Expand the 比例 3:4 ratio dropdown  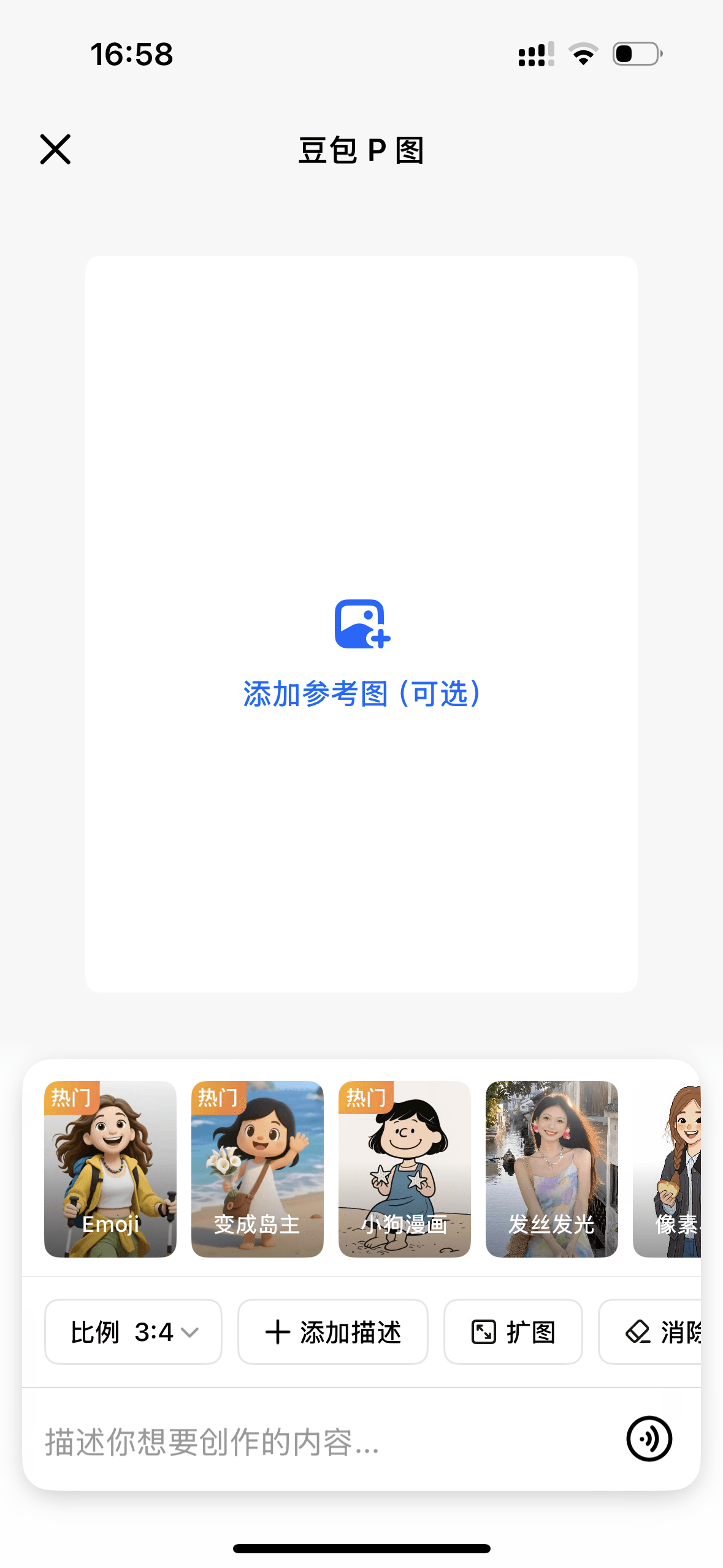pyautogui.click(x=133, y=1332)
